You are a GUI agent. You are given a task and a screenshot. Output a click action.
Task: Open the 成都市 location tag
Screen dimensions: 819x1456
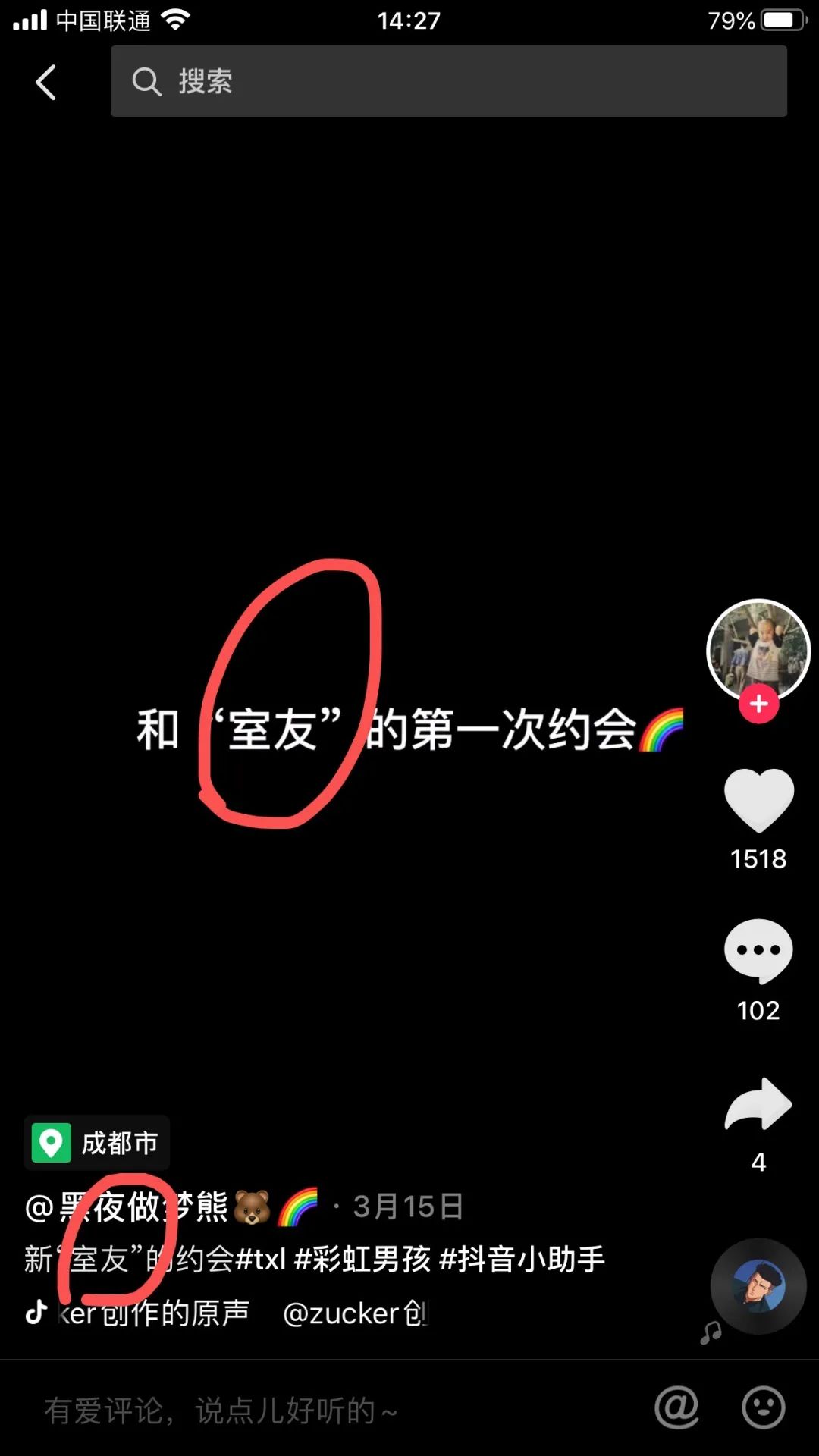[97, 1143]
